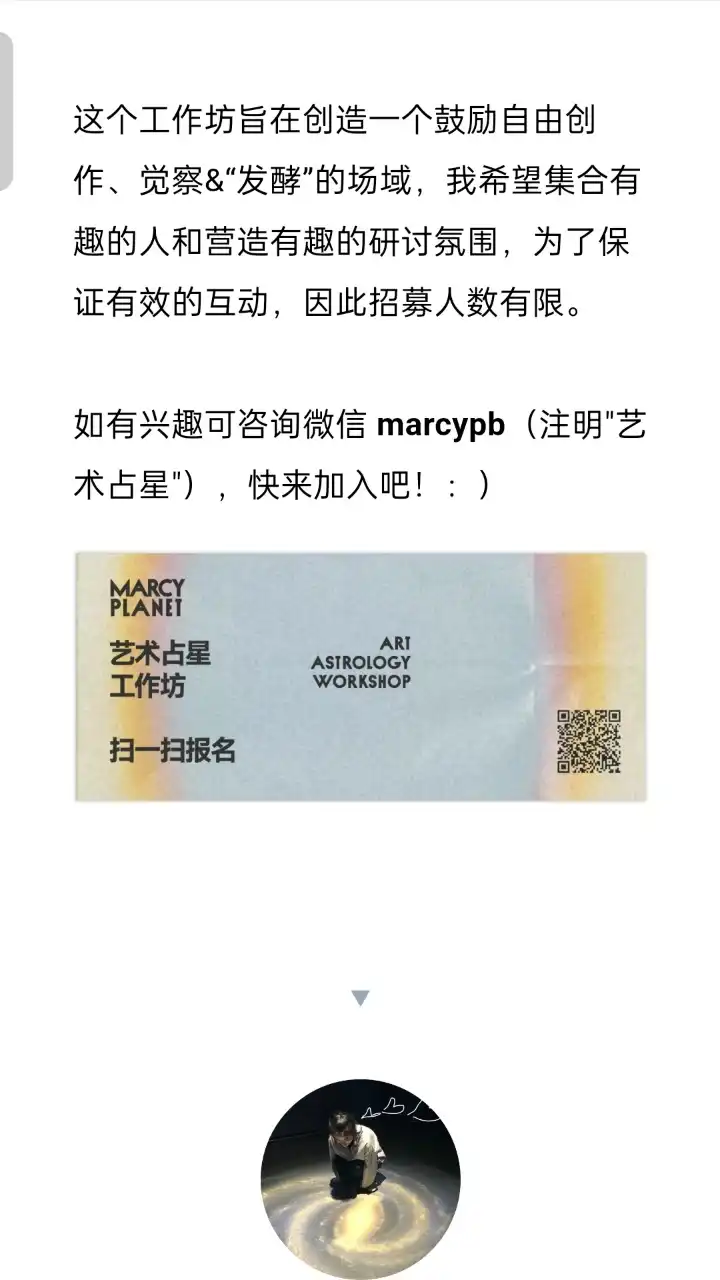
Task: Tap the circular author photo
Action: (360, 1179)
